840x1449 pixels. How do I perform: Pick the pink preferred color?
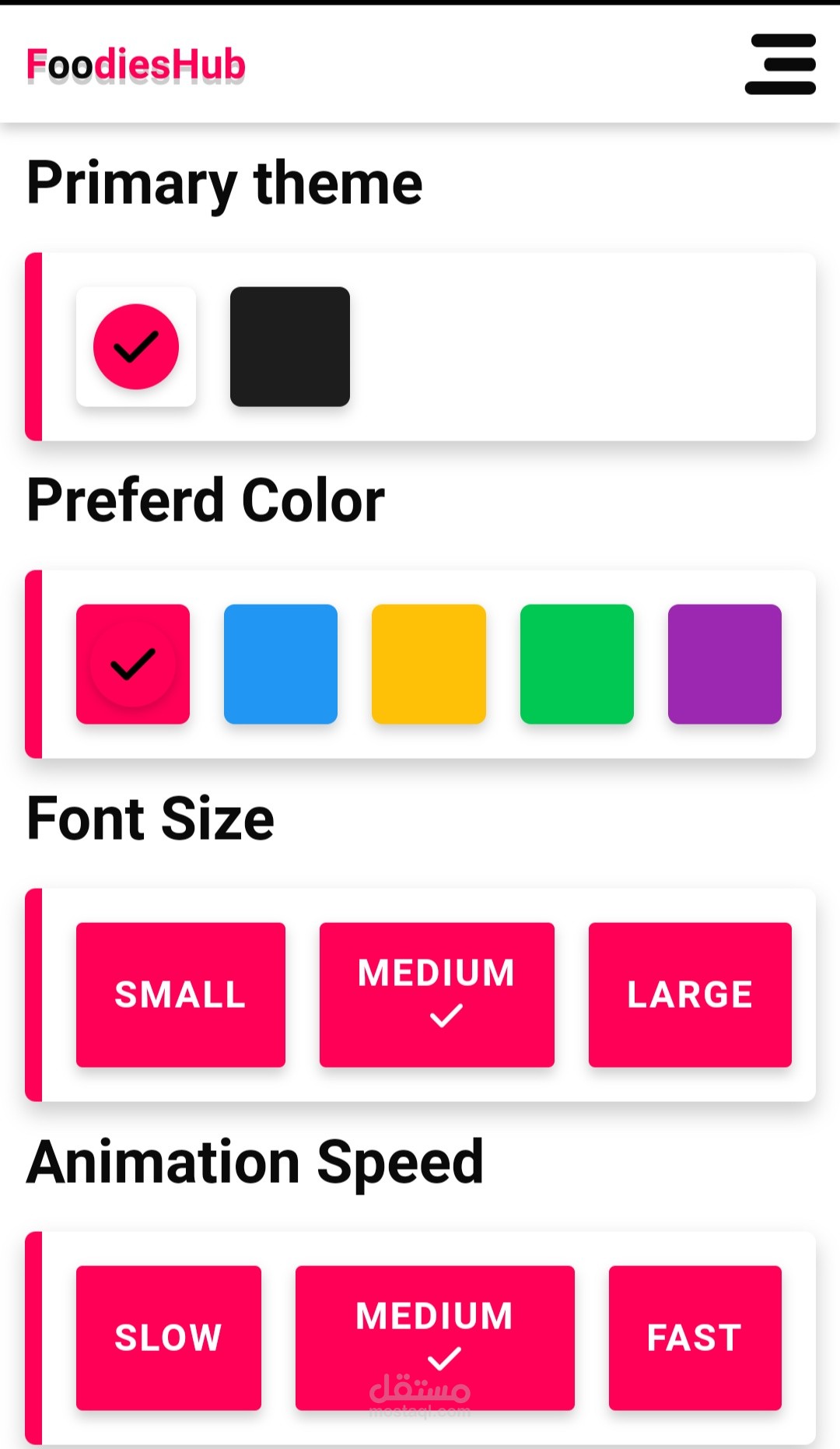pyautogui.click(x=133, y=664)
